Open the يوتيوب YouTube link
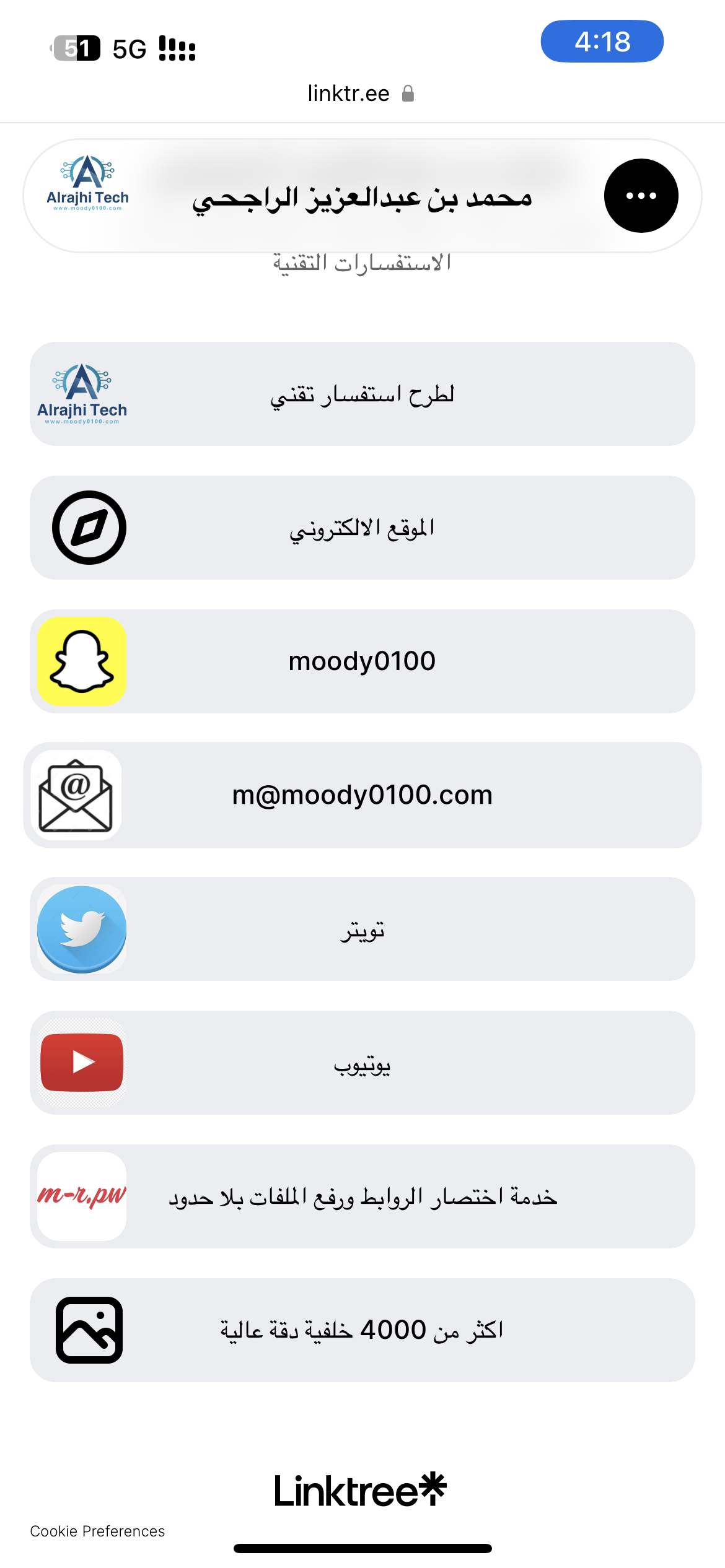The image size is (725, 1568). click(x=362, y=1063)
